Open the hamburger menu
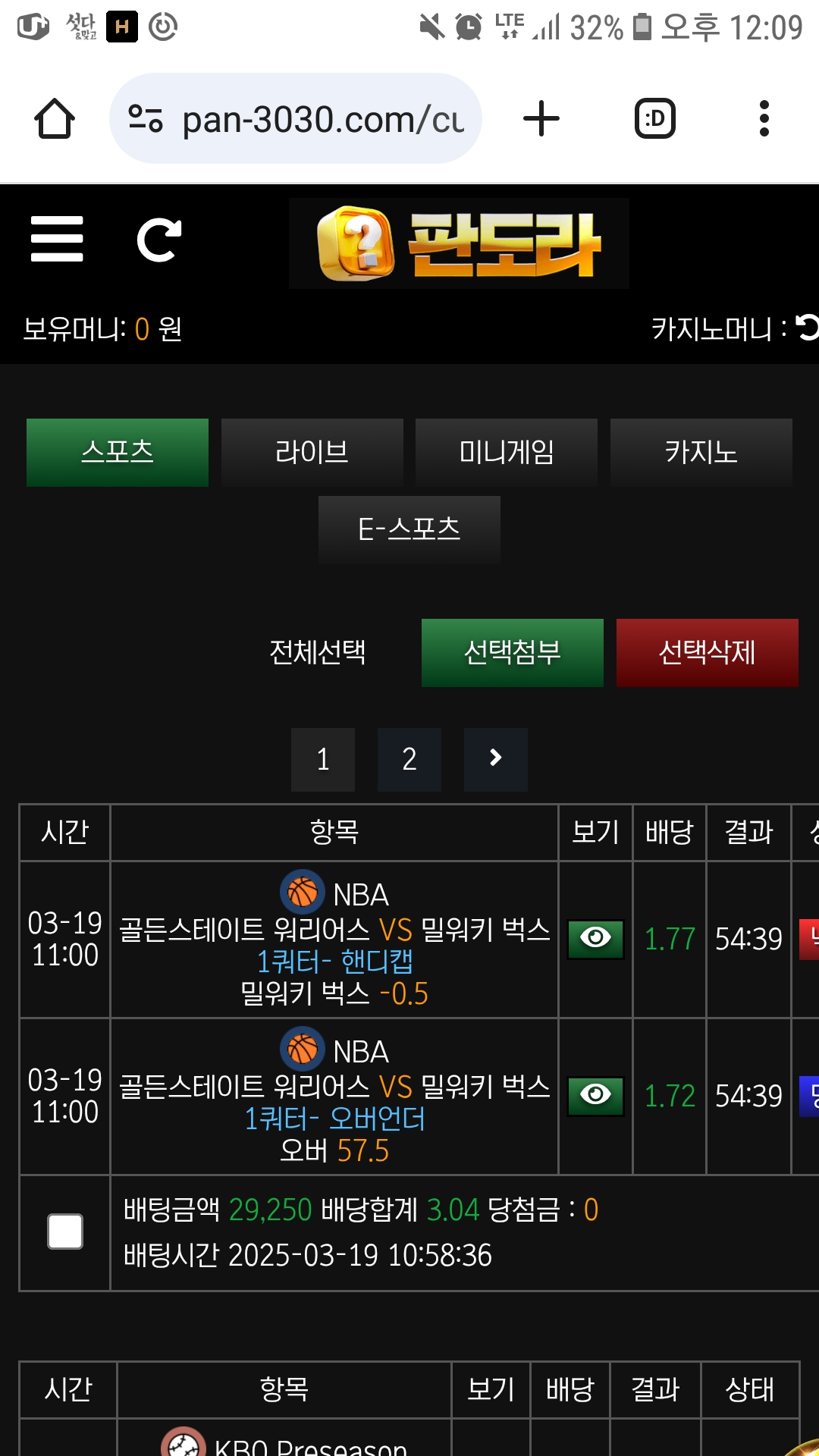The image size is (819, 1456). point(57,239)
